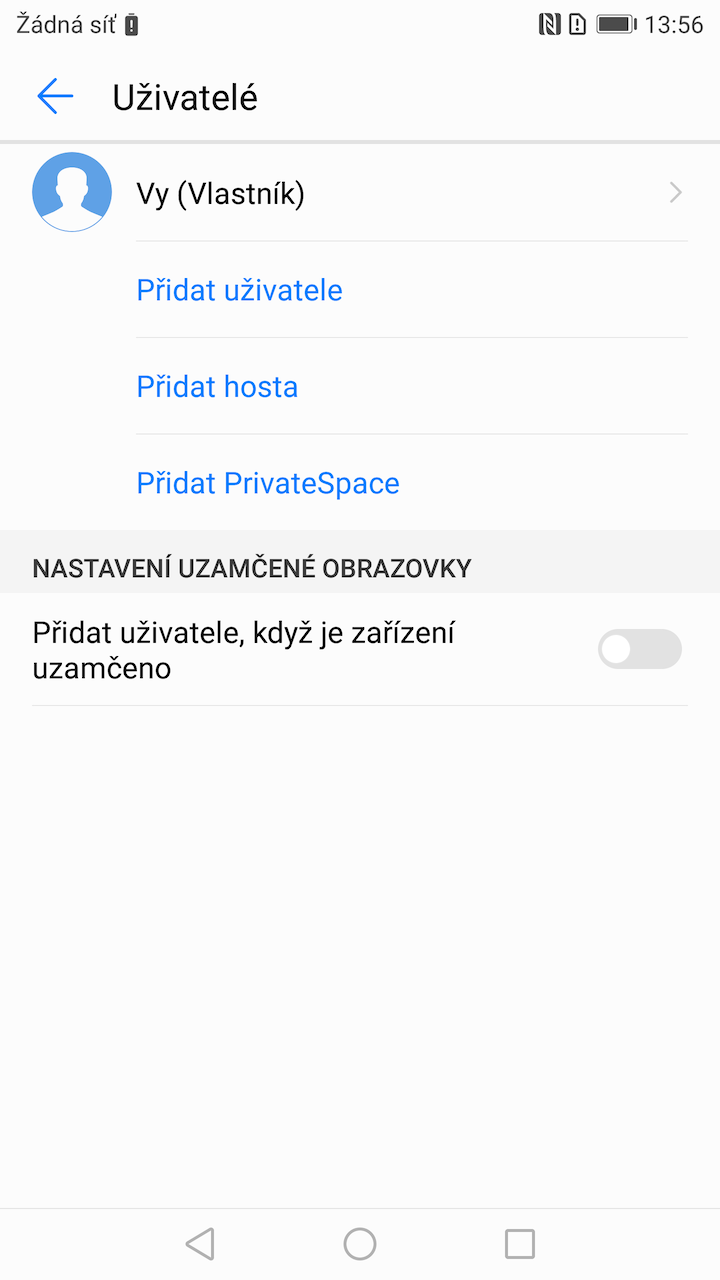Viewport: 720px width, 1280px height.
Task: Enable adding users when device is locked
Action: tap(639, 650)
